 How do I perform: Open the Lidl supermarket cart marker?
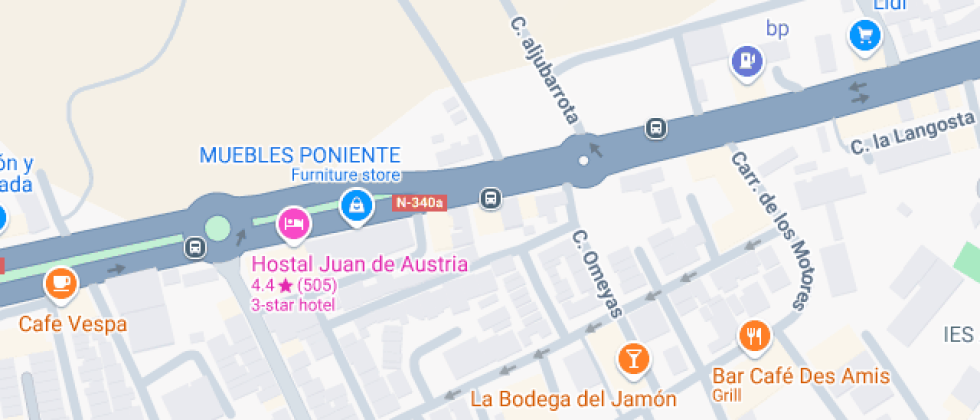863,37
